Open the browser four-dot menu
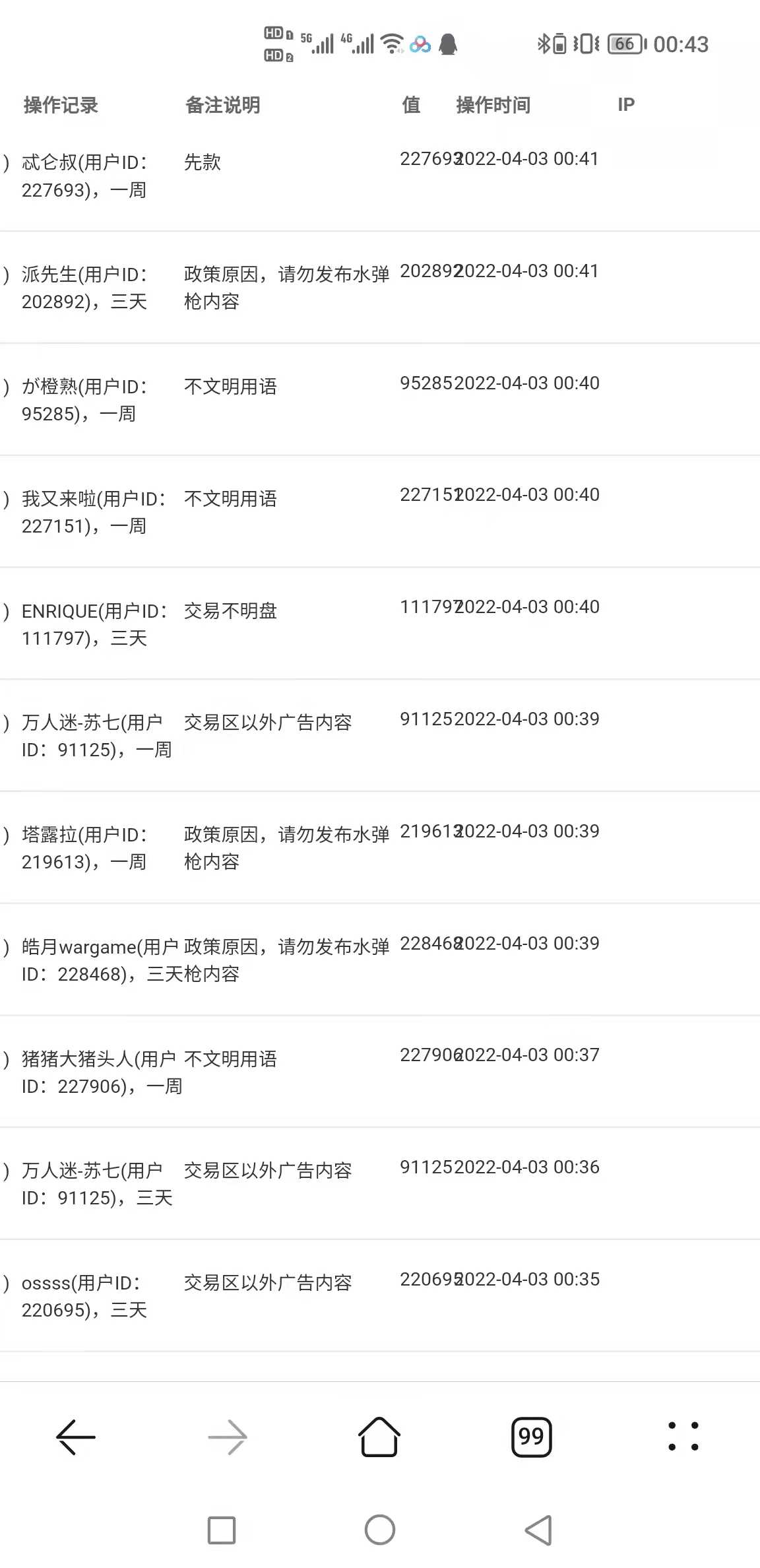760x1568 pixels. [683, 1437]
